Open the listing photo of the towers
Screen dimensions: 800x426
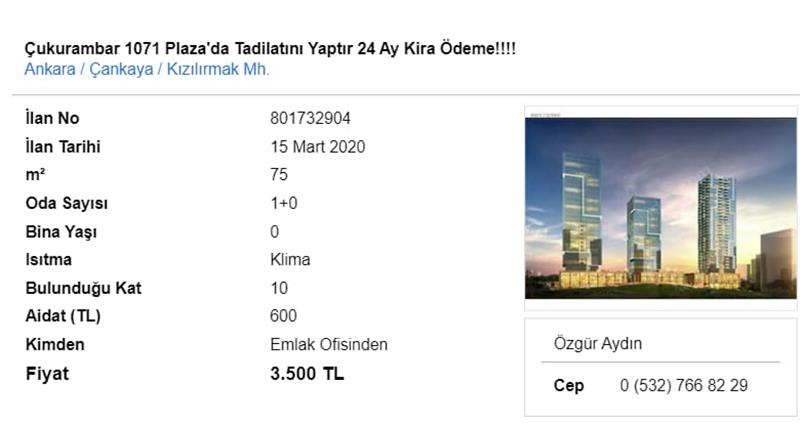click(660, 205)
